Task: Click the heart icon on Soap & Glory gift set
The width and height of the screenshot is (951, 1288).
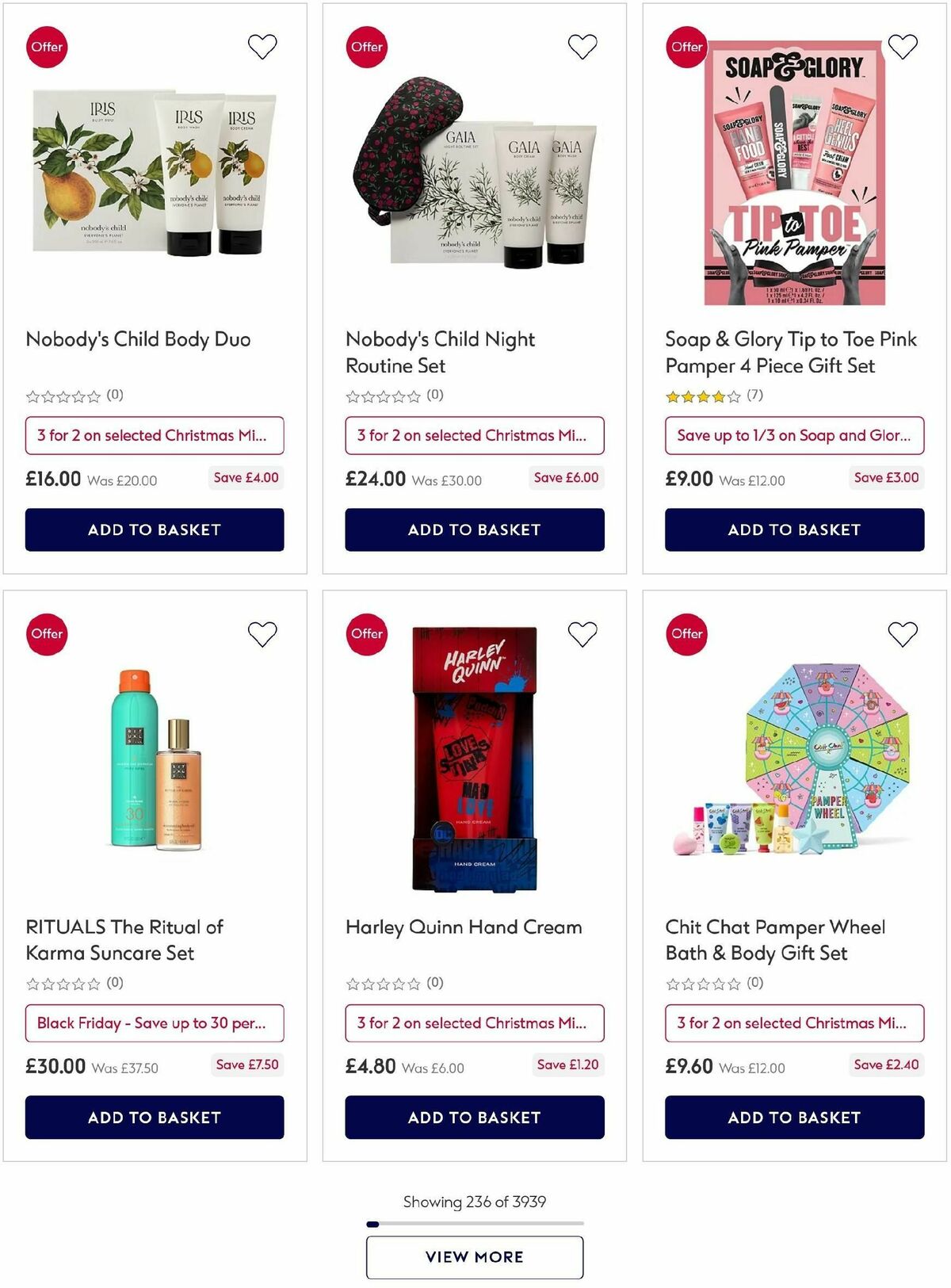Action: pos(901,46)
